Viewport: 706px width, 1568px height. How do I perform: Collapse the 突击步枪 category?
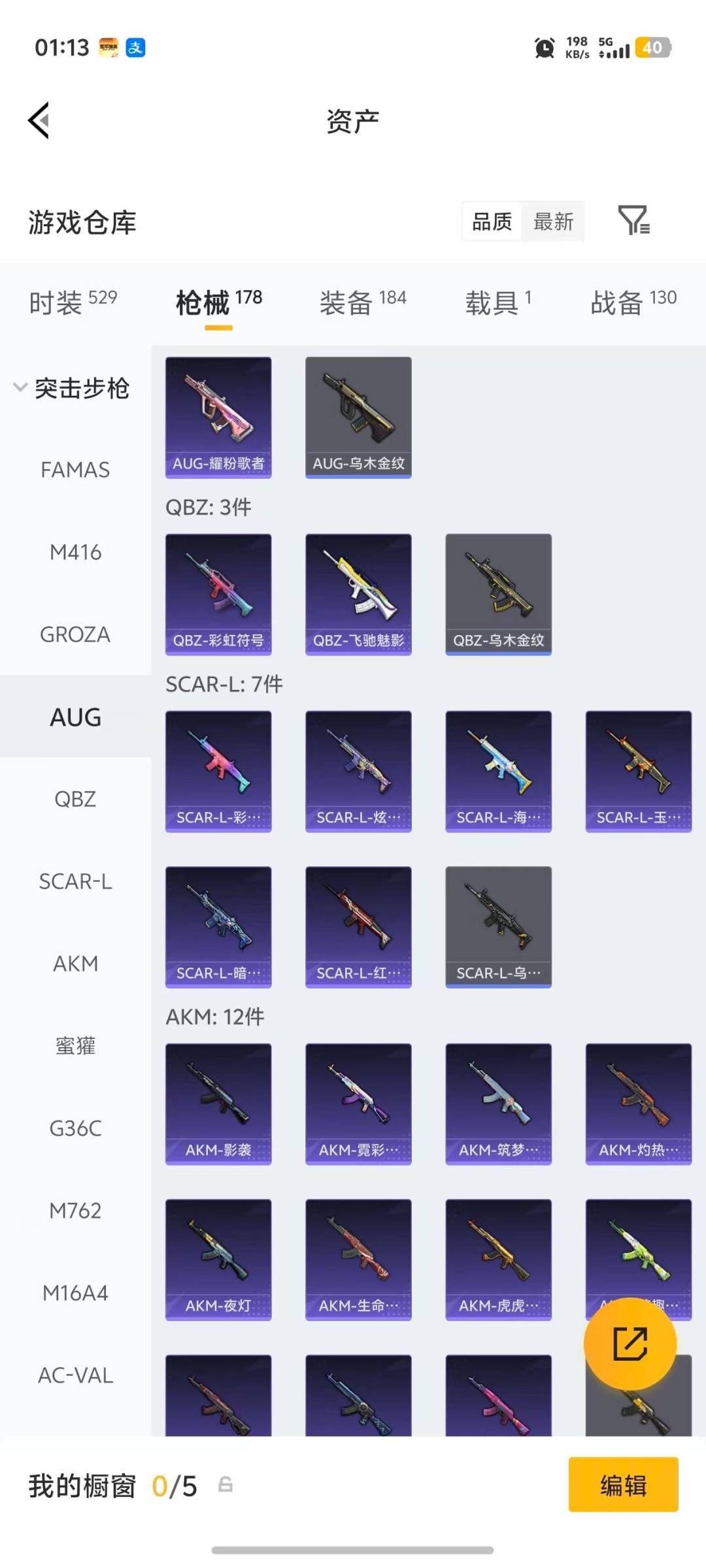pos(21,387)
